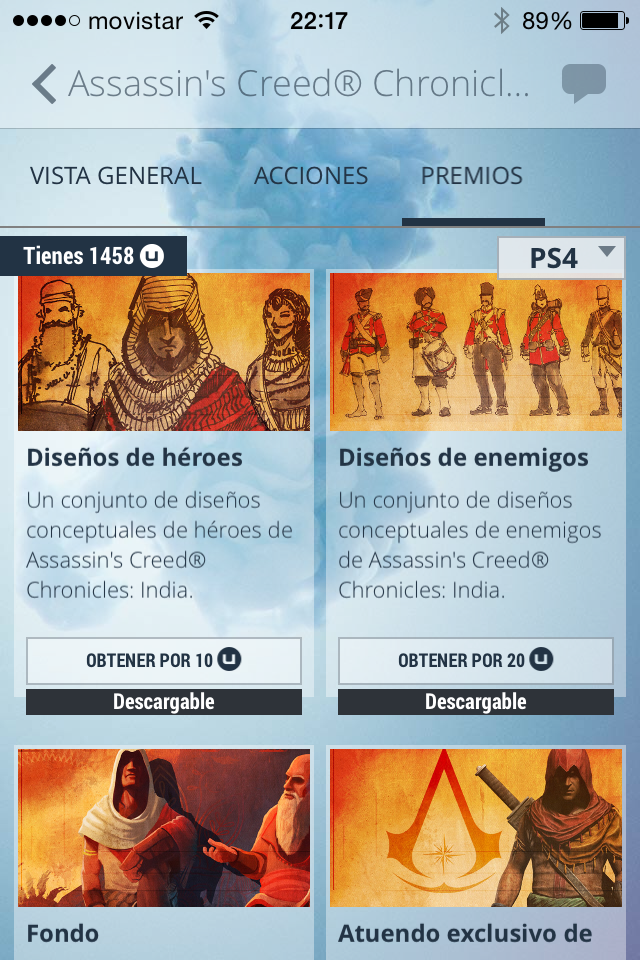Open the Diseños de héroes artwork
Image resolution: width=640 pixels, height=960 pixels.
[x=164, y=352]
